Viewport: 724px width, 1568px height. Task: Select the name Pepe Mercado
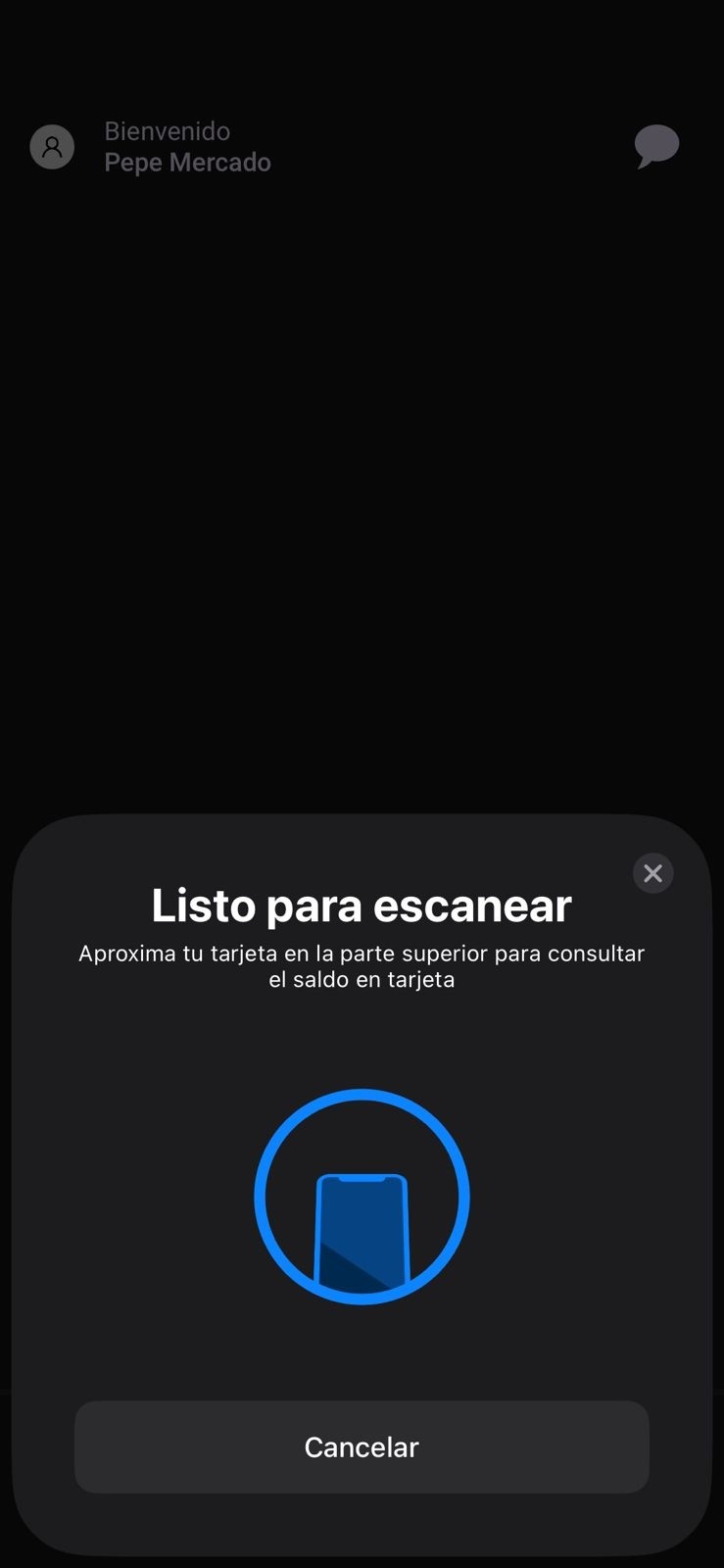[x=187, y=162]
